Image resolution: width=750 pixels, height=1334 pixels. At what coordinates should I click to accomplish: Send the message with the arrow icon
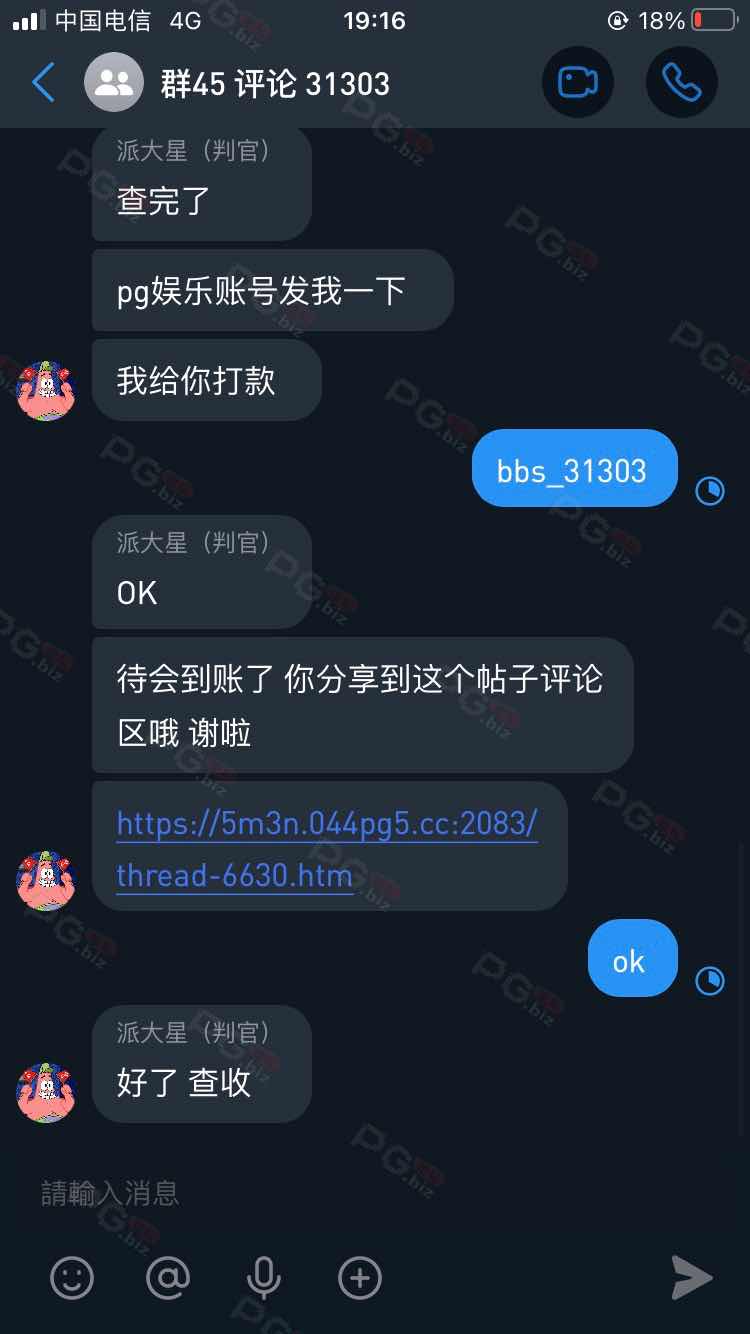[690, 1277]
